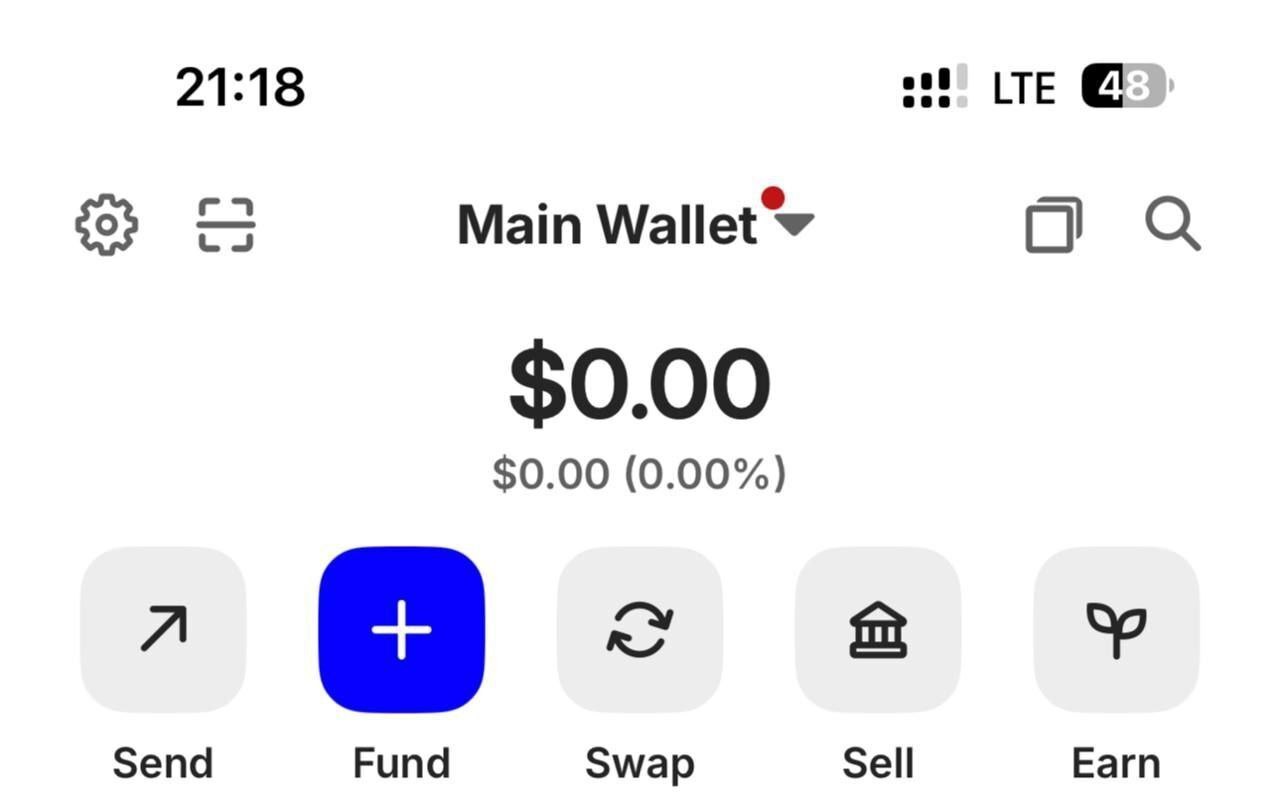Open the Earn sprout button
Screen dimensions: 1280x800
click(x=1116, y=629)
